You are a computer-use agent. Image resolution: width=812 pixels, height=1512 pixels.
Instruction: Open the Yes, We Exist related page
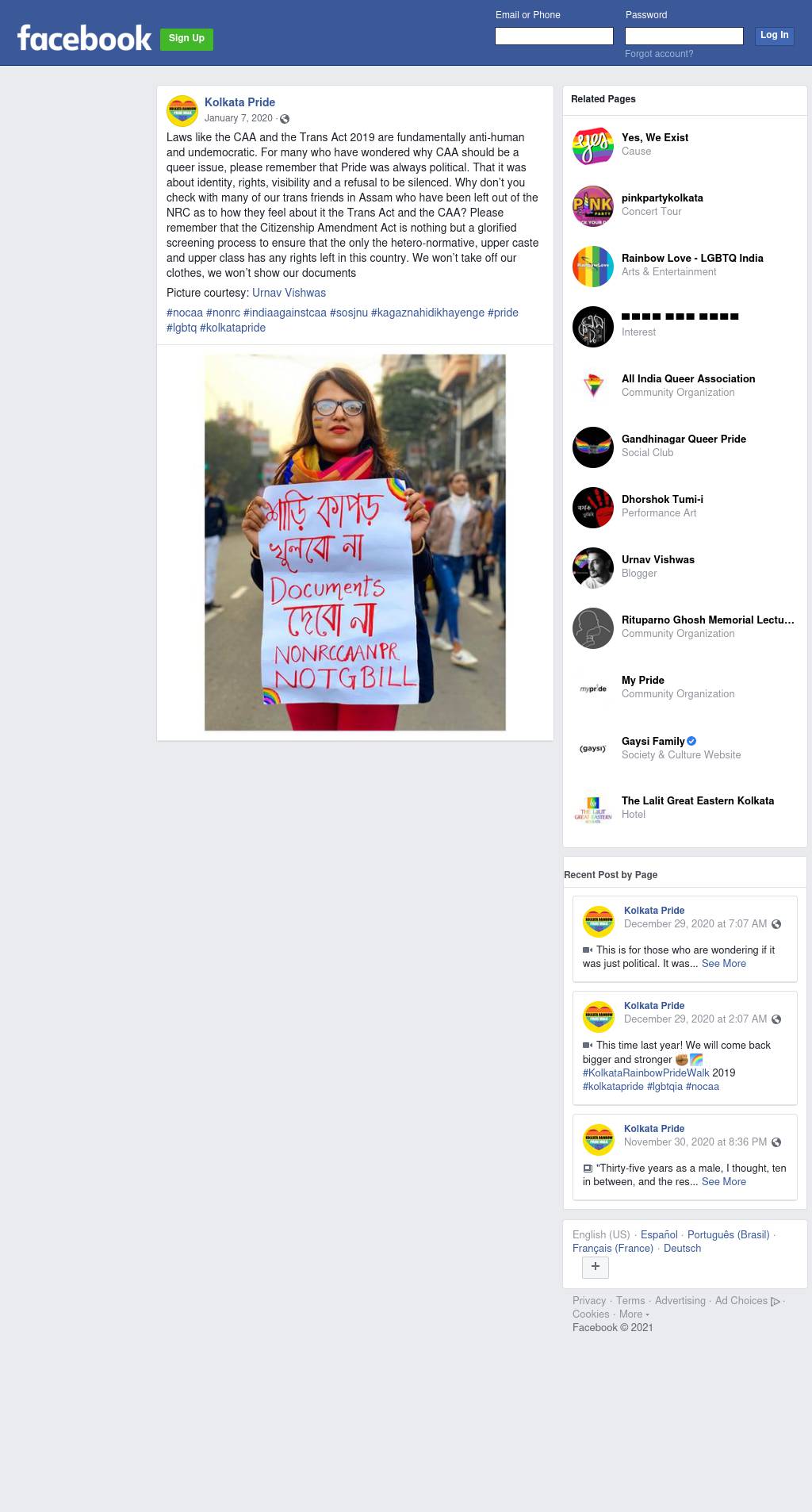tap(655, 137)
